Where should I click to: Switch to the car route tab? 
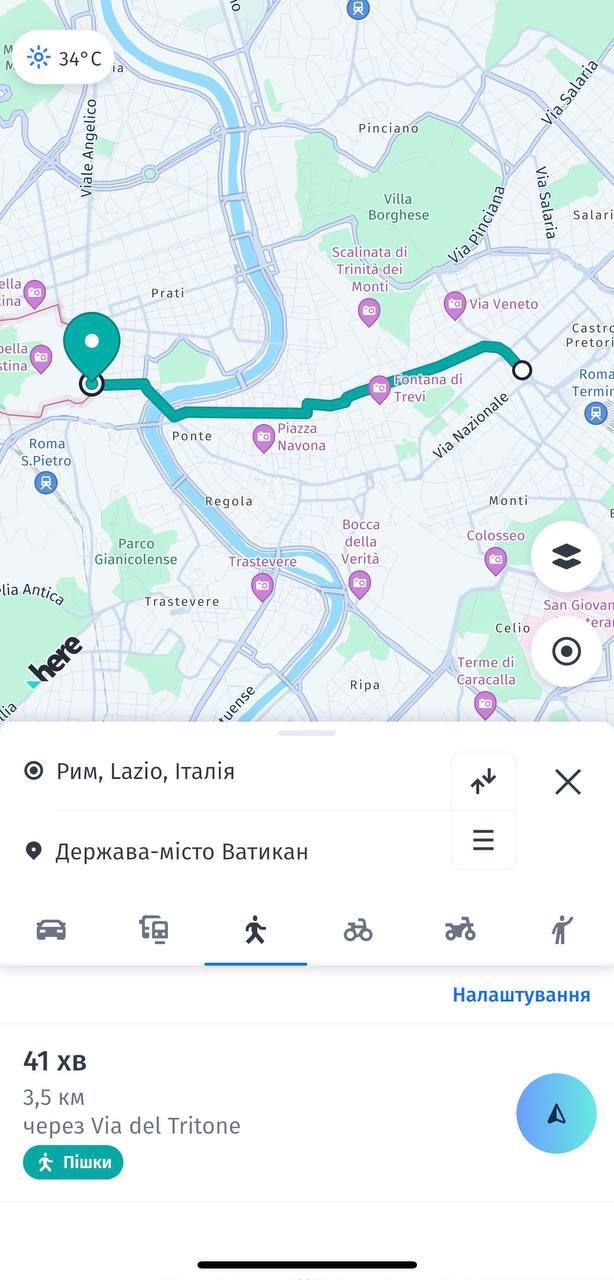point(51,930)
